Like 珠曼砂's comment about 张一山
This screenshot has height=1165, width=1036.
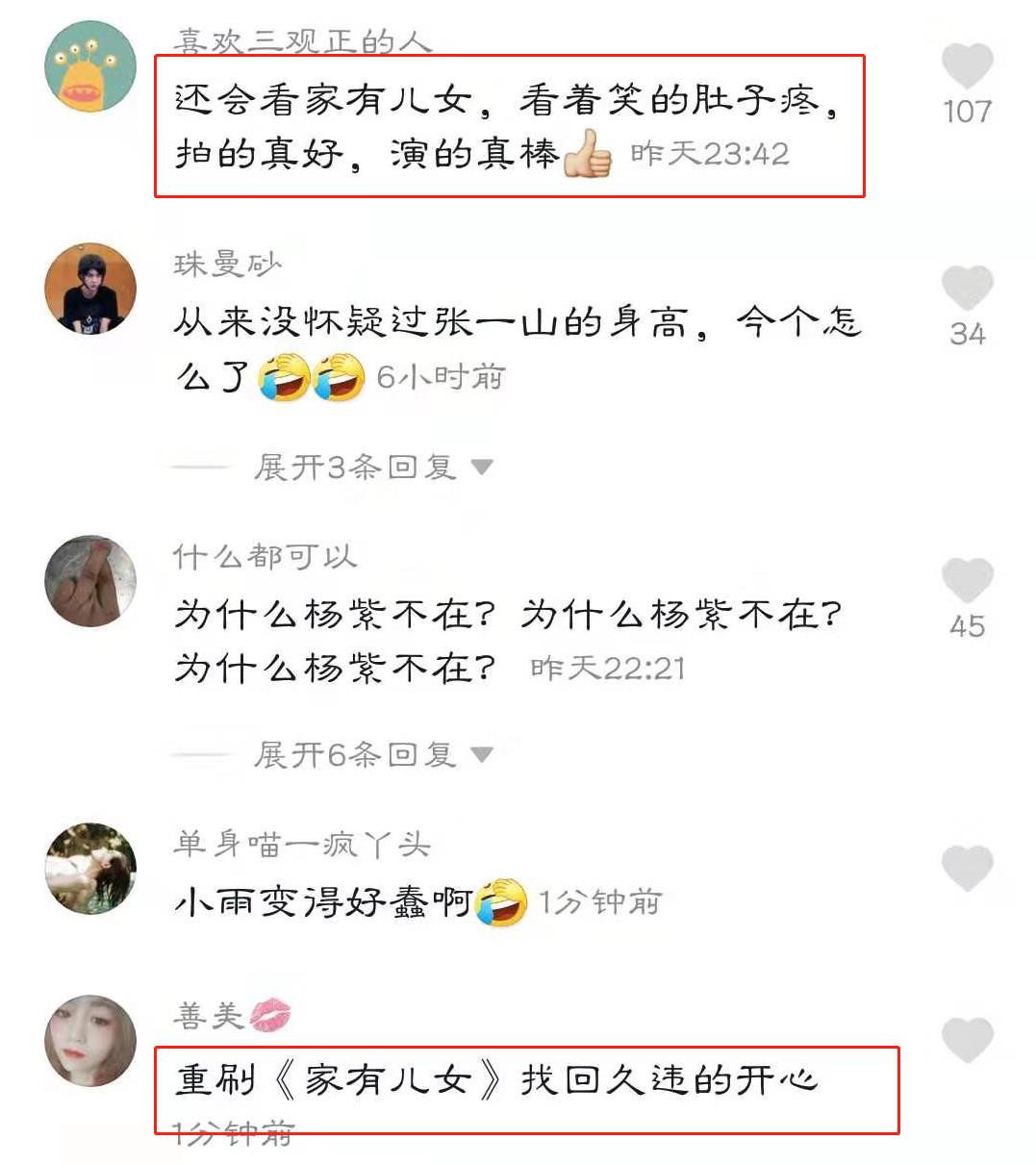pos(966,289)
